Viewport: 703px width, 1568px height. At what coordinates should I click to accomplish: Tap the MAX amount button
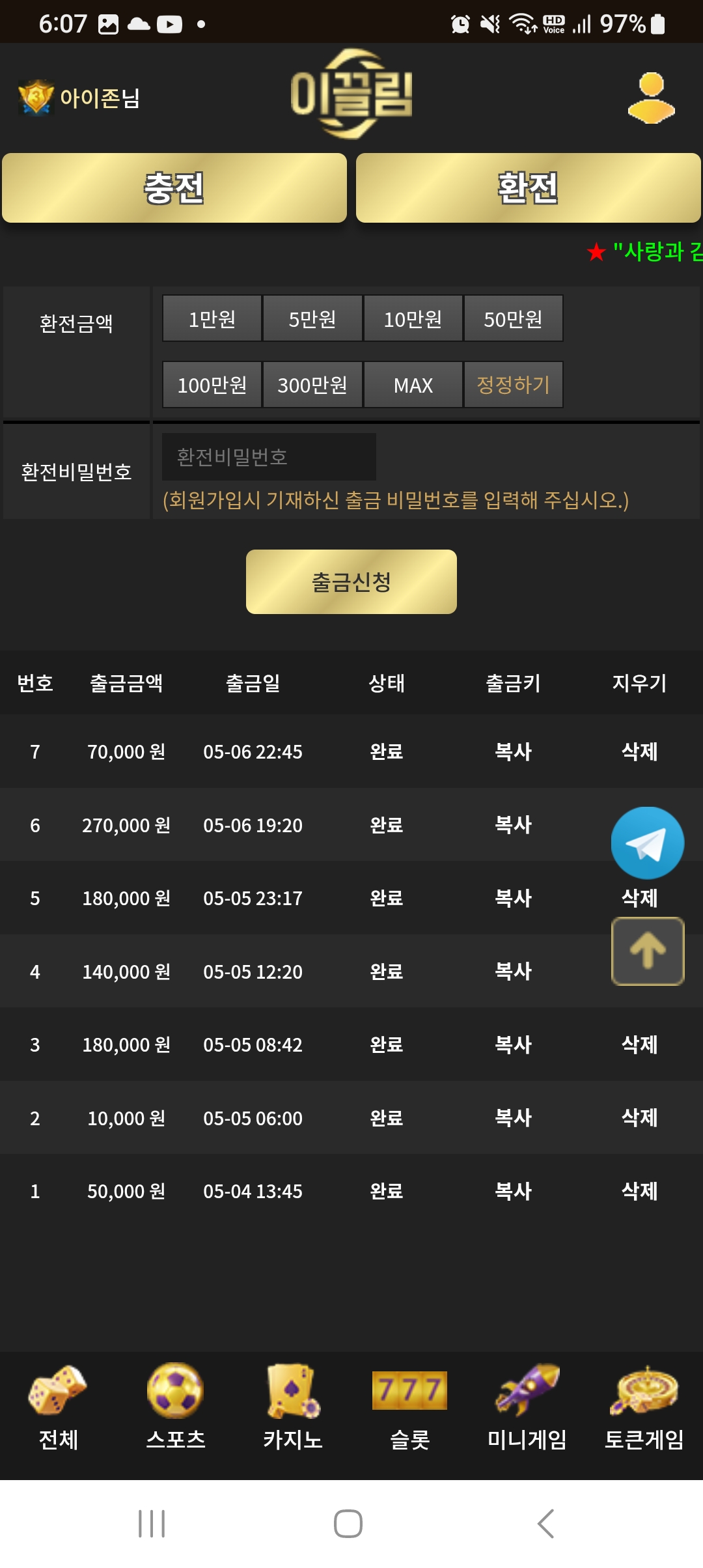pos(413,385)
